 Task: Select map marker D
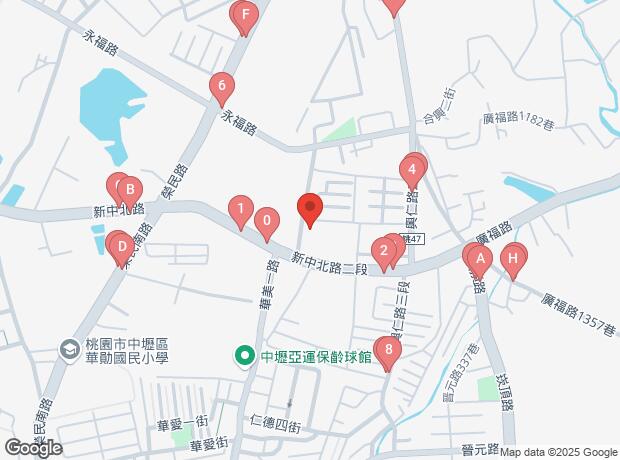point(120,245)
